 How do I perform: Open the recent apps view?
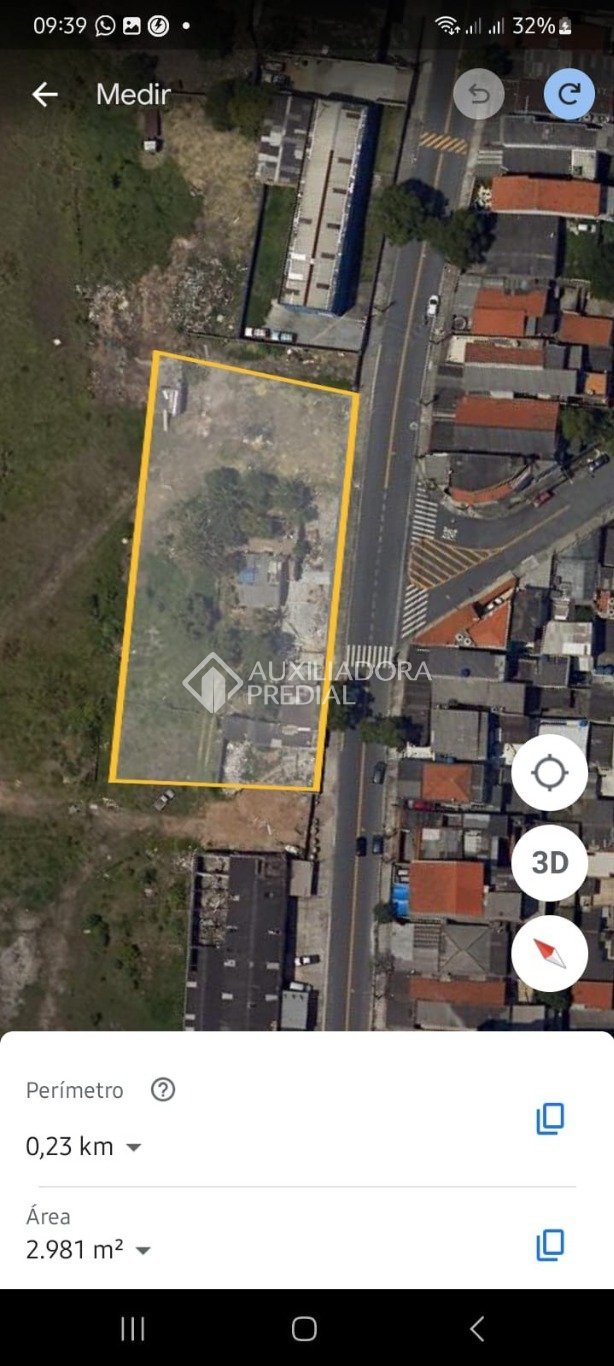tap(132, 1328)
